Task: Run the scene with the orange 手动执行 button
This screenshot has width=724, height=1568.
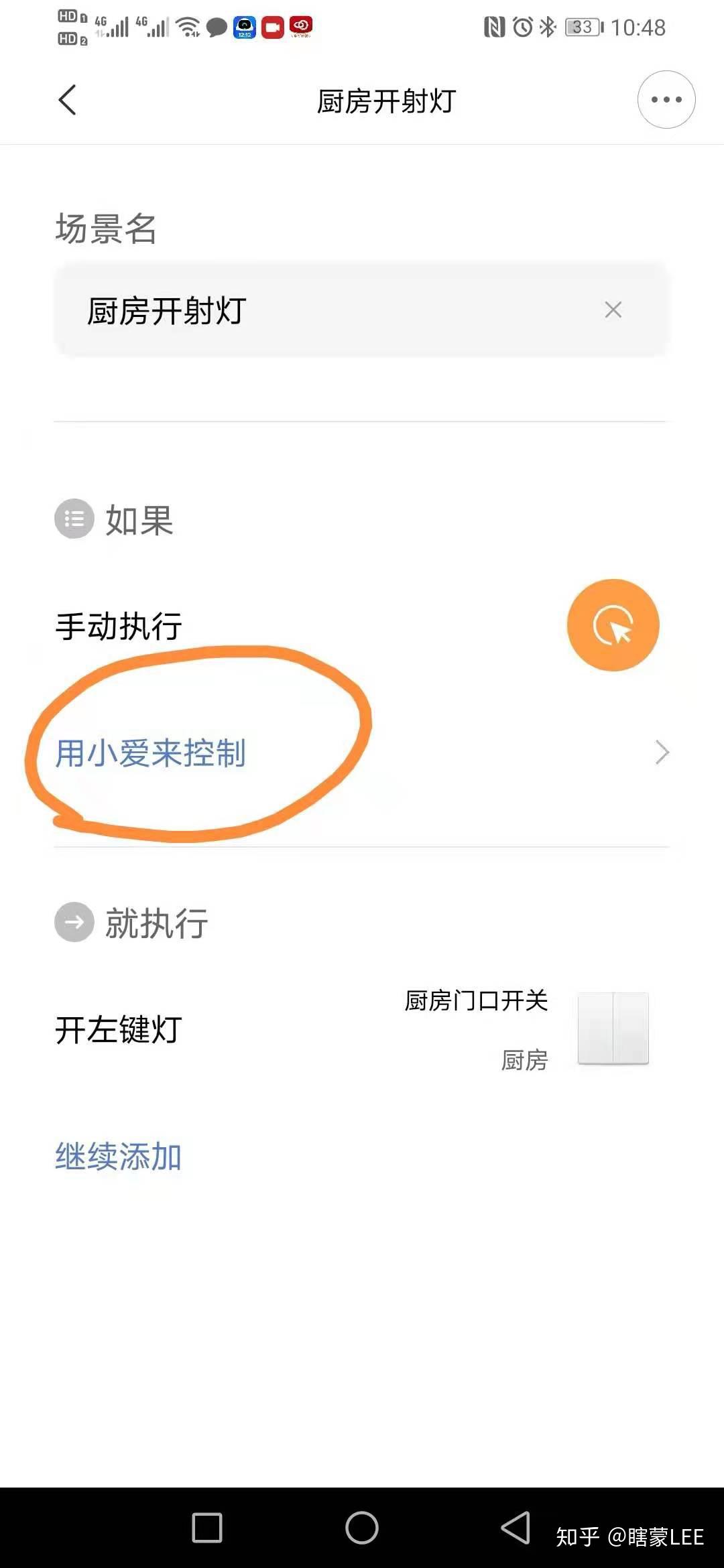Action: coord(613,625)
